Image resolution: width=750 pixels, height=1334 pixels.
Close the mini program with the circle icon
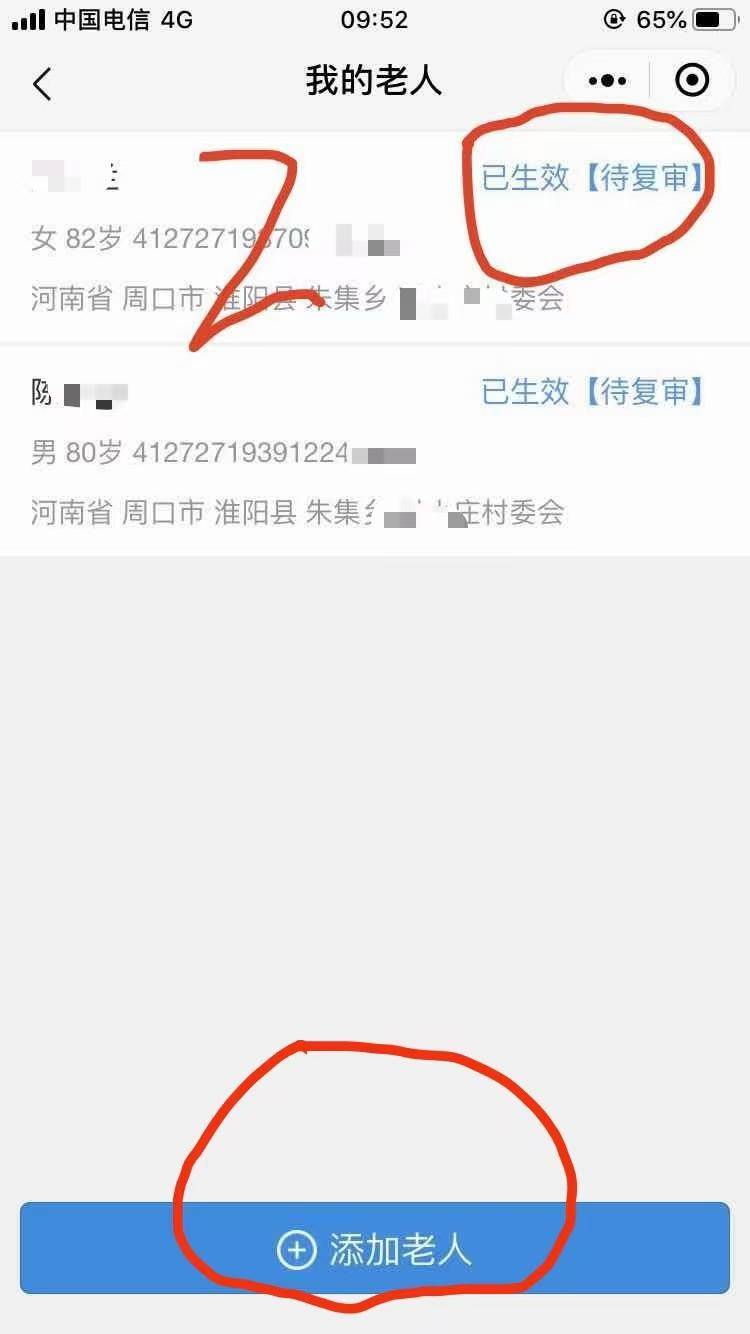[692, 81]
